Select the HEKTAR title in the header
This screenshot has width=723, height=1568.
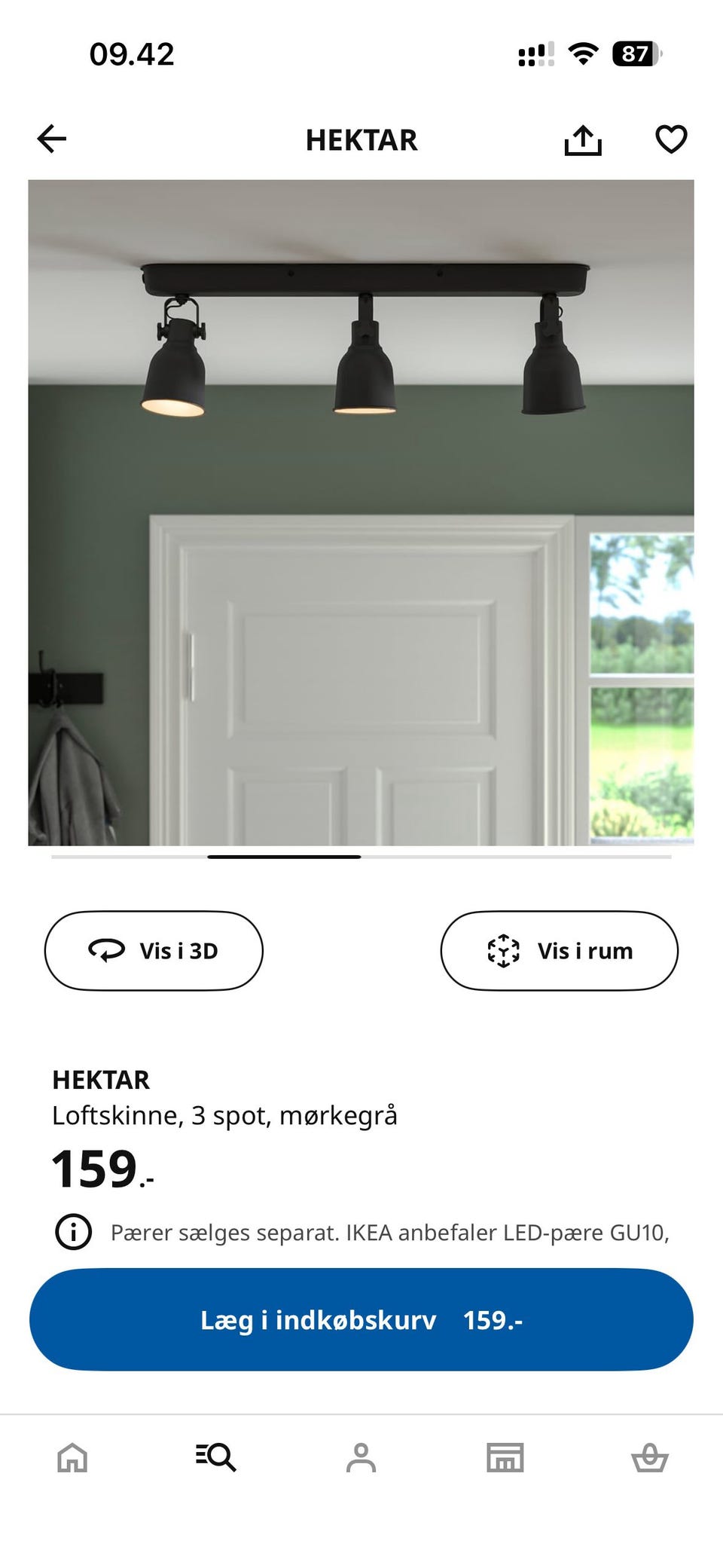point(361,140)
